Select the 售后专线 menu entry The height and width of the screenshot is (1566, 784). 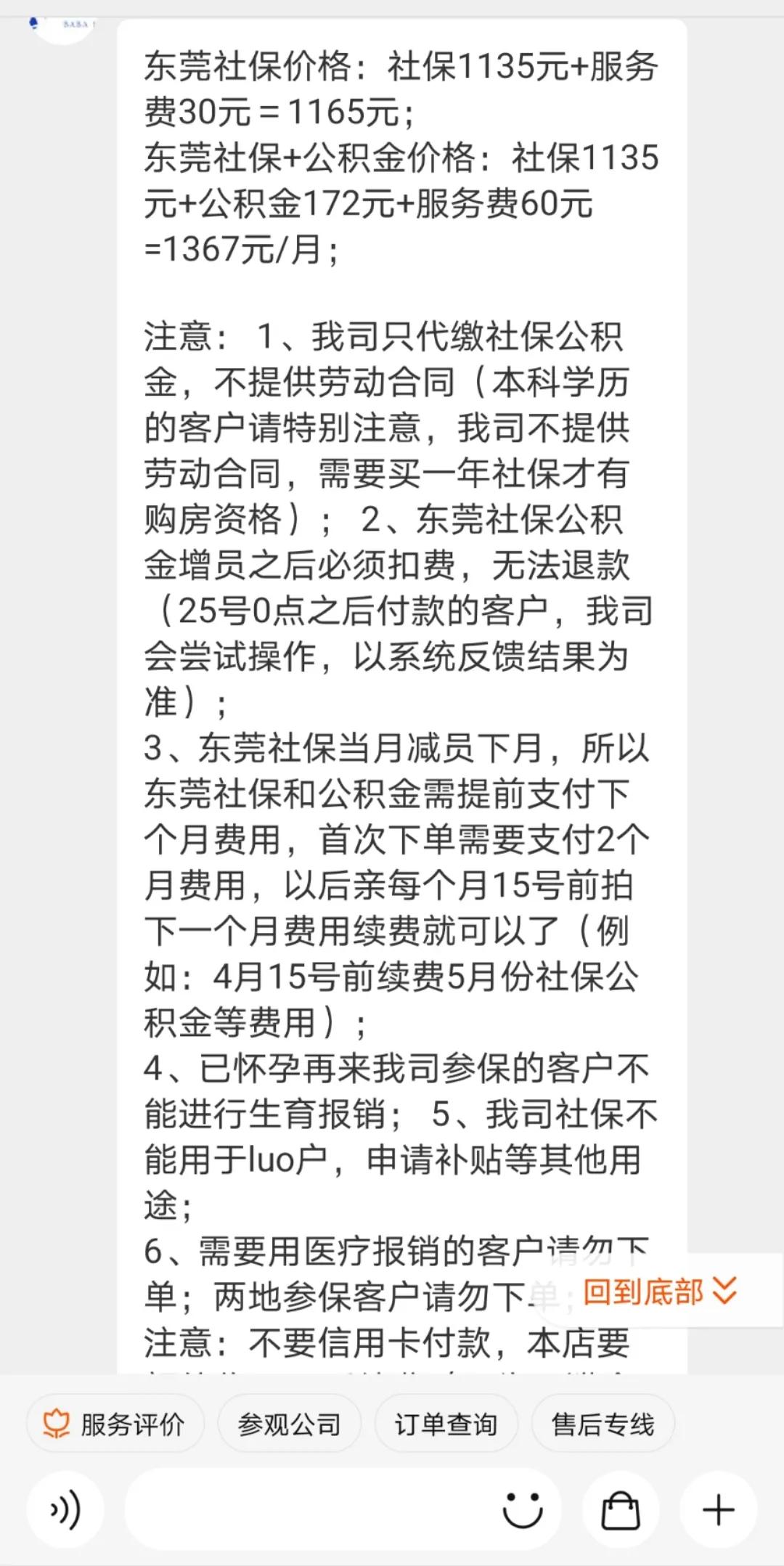[x=603, y=1422]
